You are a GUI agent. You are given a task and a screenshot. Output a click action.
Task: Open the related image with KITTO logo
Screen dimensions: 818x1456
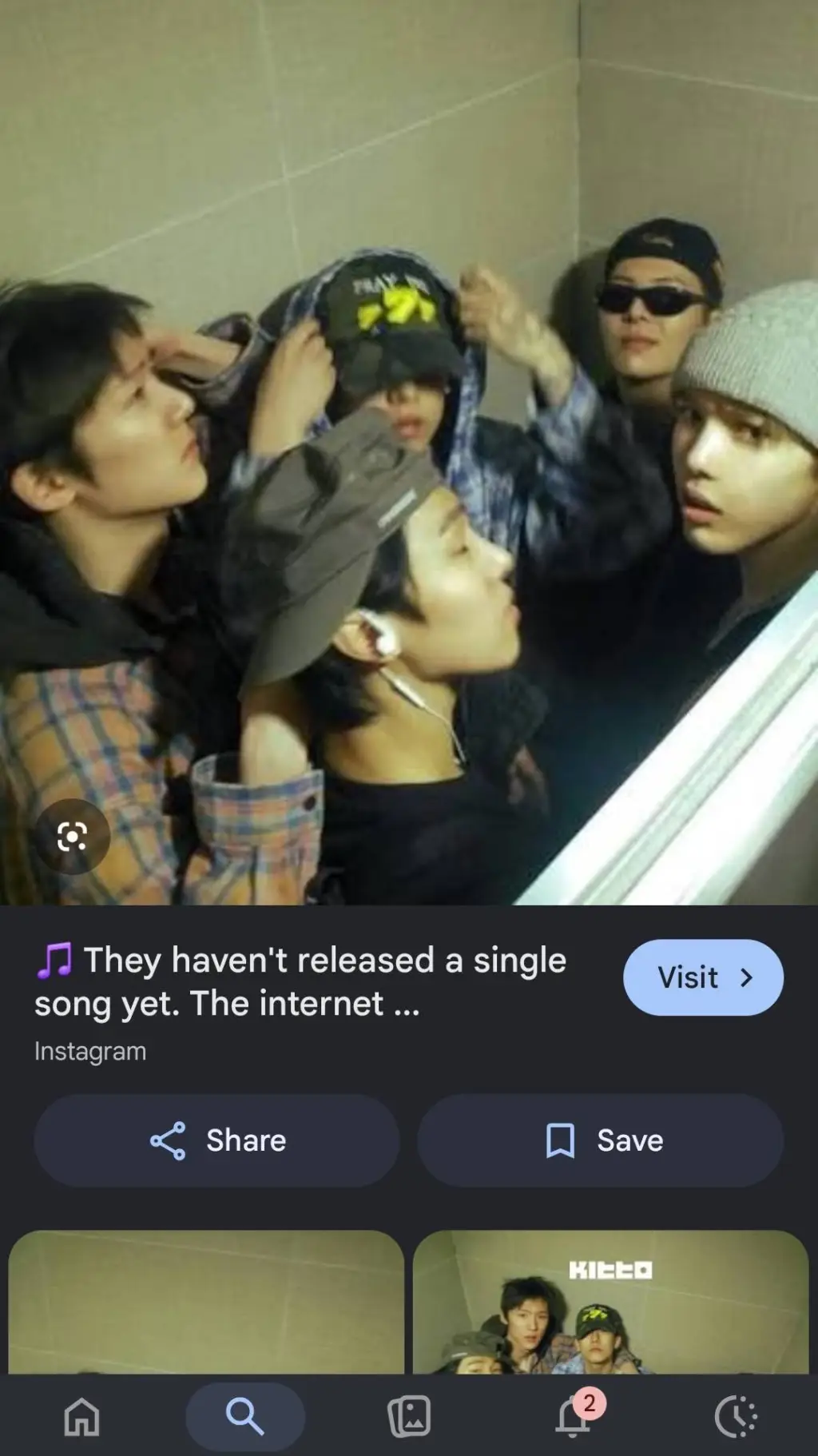[x=611, y=1303]
